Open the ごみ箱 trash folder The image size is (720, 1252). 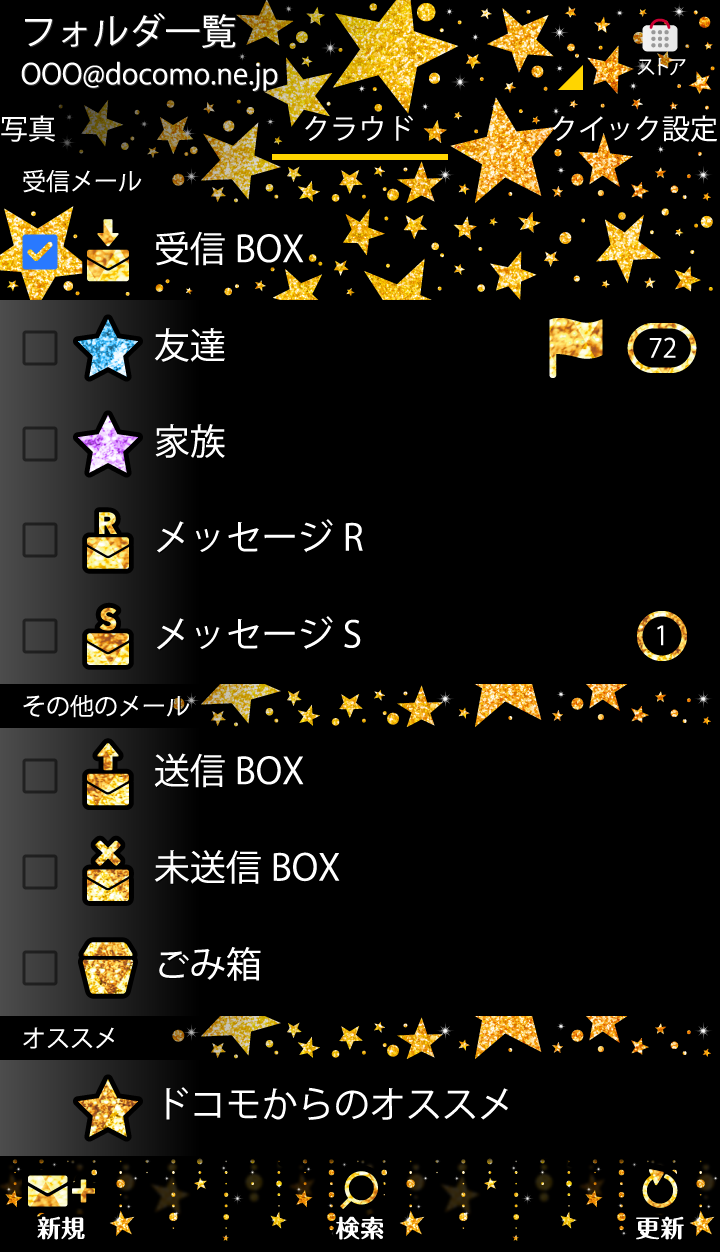pyautogui.click(x=208, y=965)
